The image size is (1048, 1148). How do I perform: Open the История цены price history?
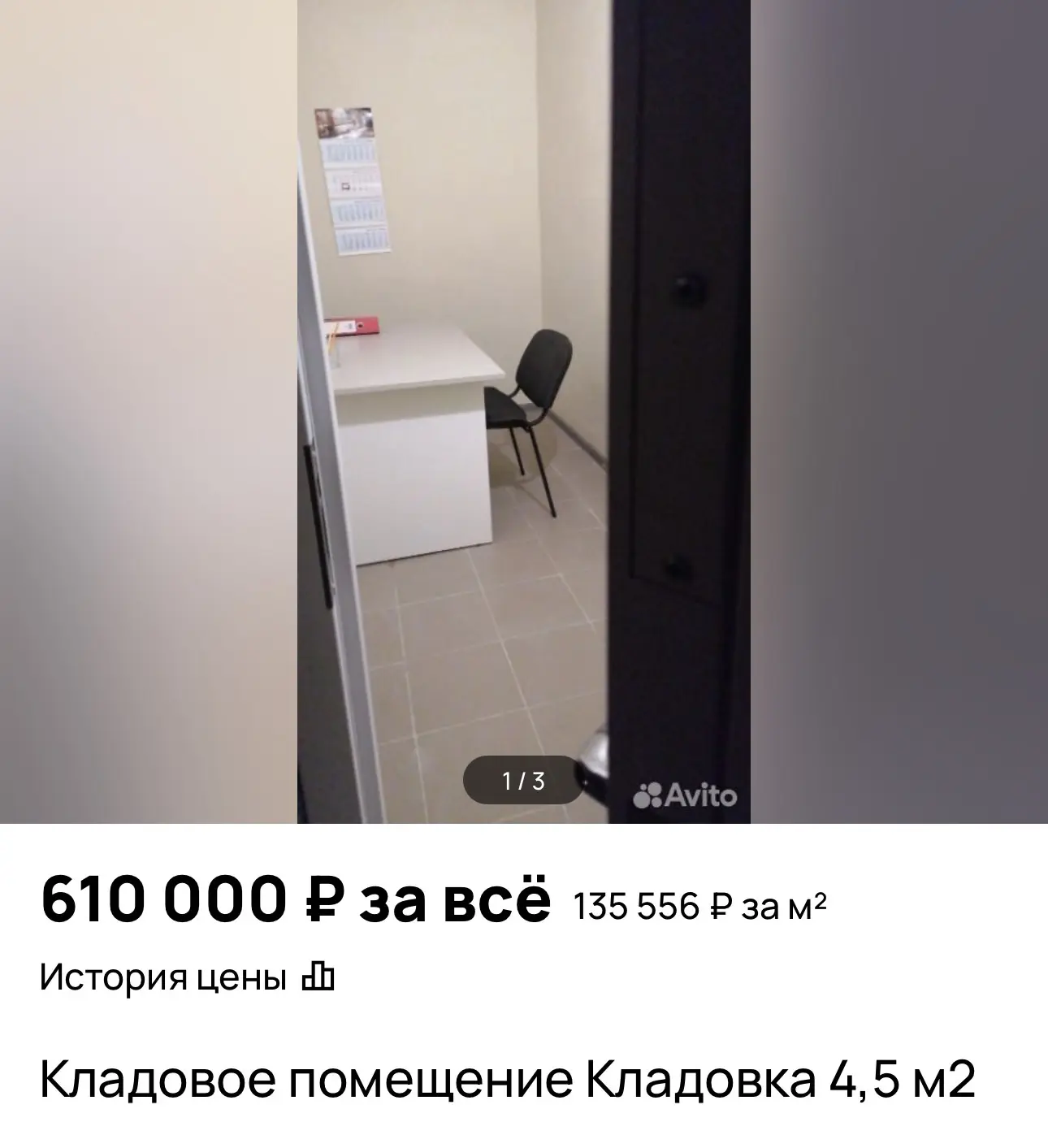point(188,977)
